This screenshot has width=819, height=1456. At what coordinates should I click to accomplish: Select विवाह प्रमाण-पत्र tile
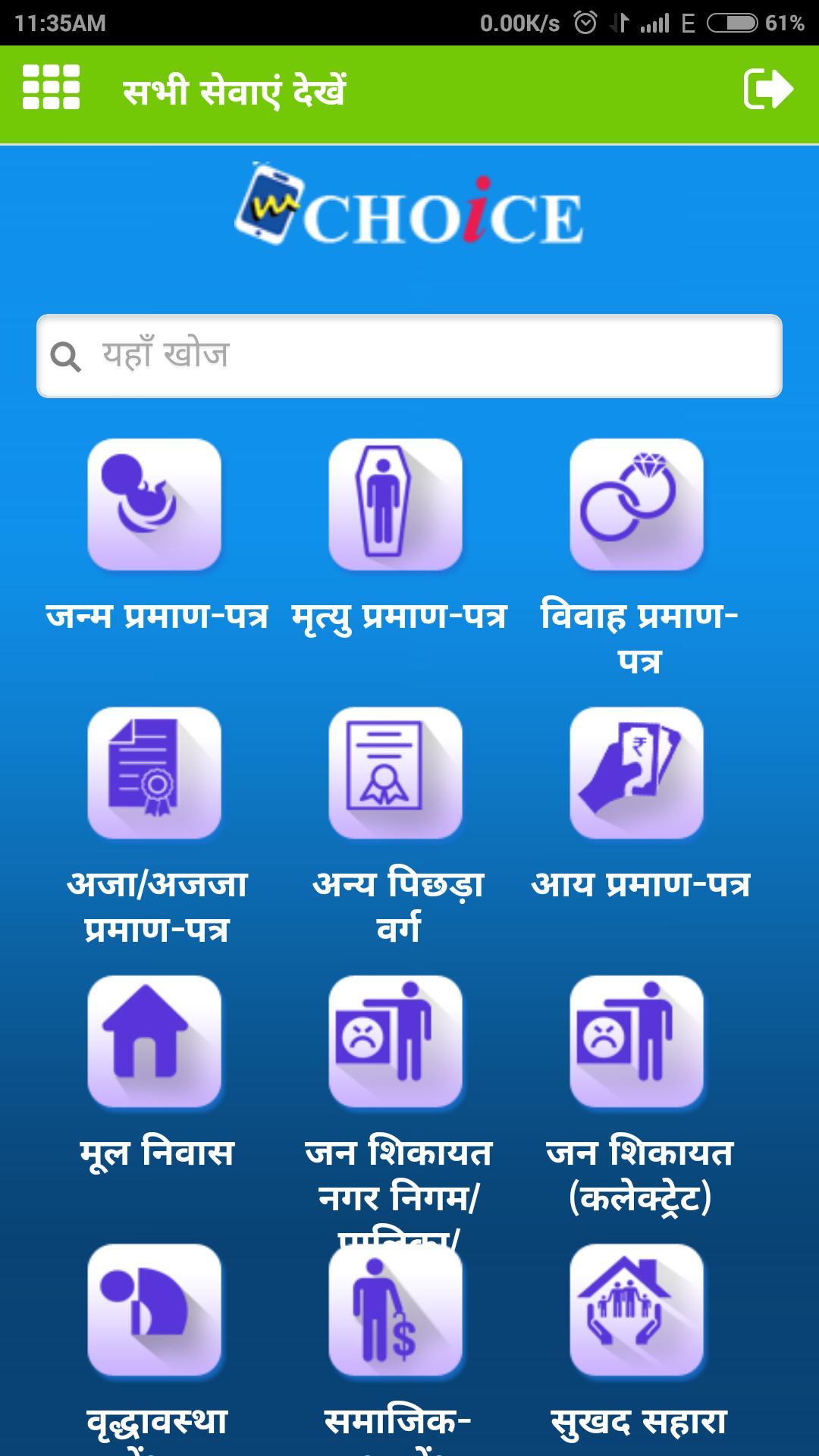[636, 504]
